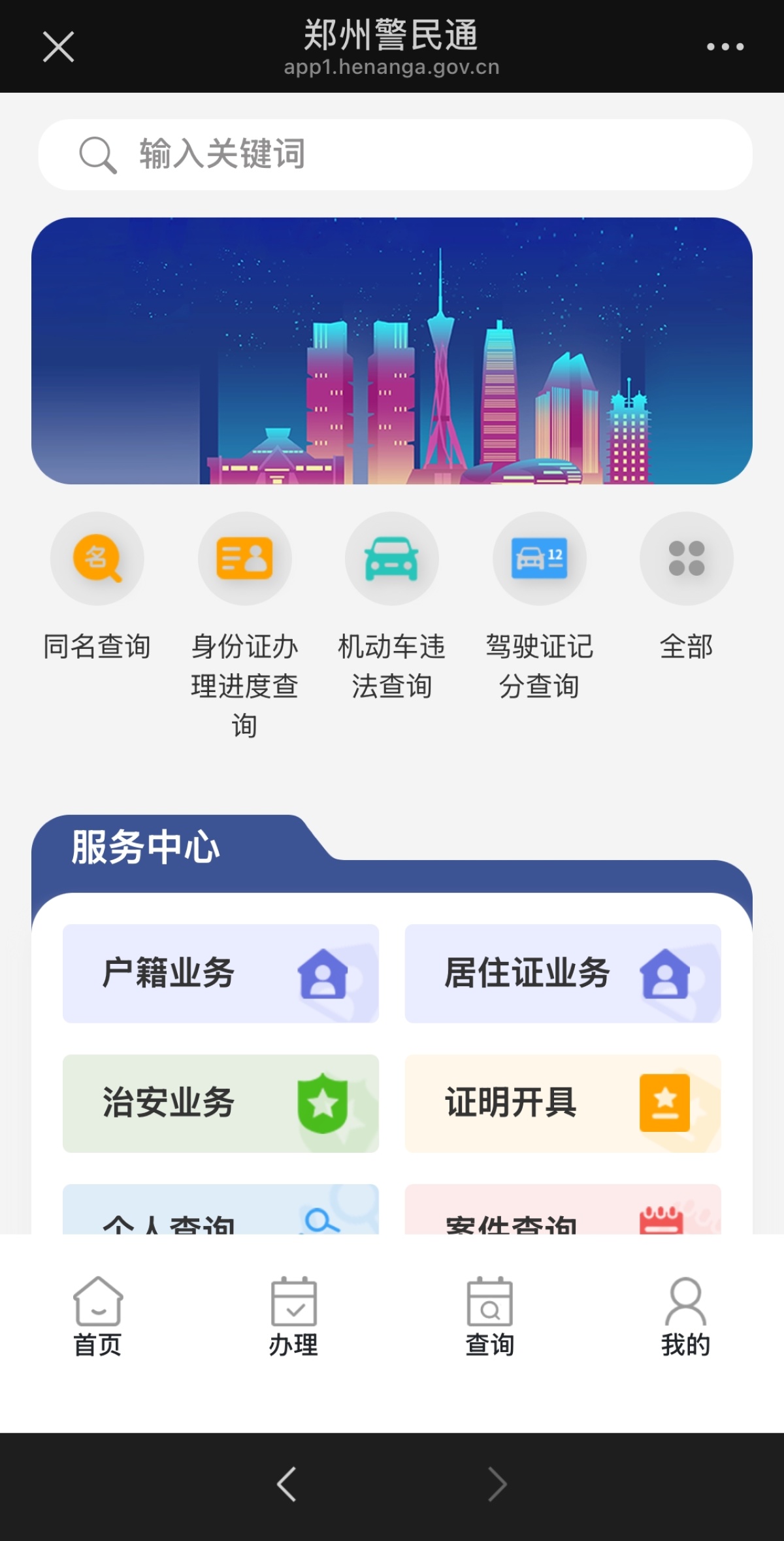The height and width of the screenshot is (1541, 784).
Task: Switch to the 首页 tab
Action: [x=98, y=1317]
